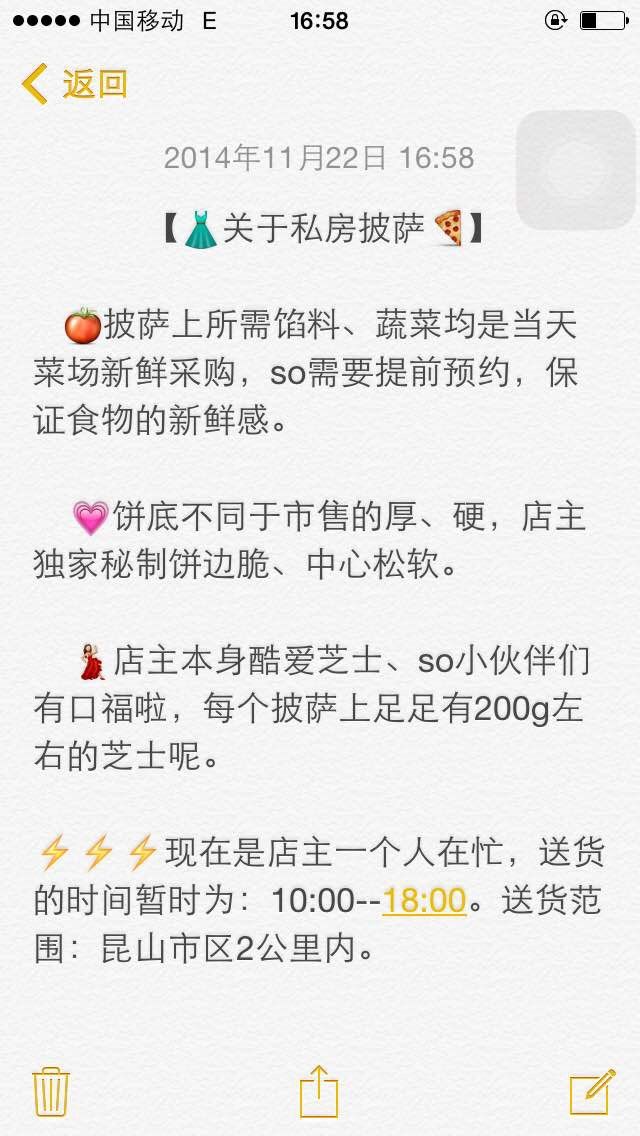Open the underlined 18:00 time link
This screenshot has width=640, height=1136.
[x=424, y=901]
